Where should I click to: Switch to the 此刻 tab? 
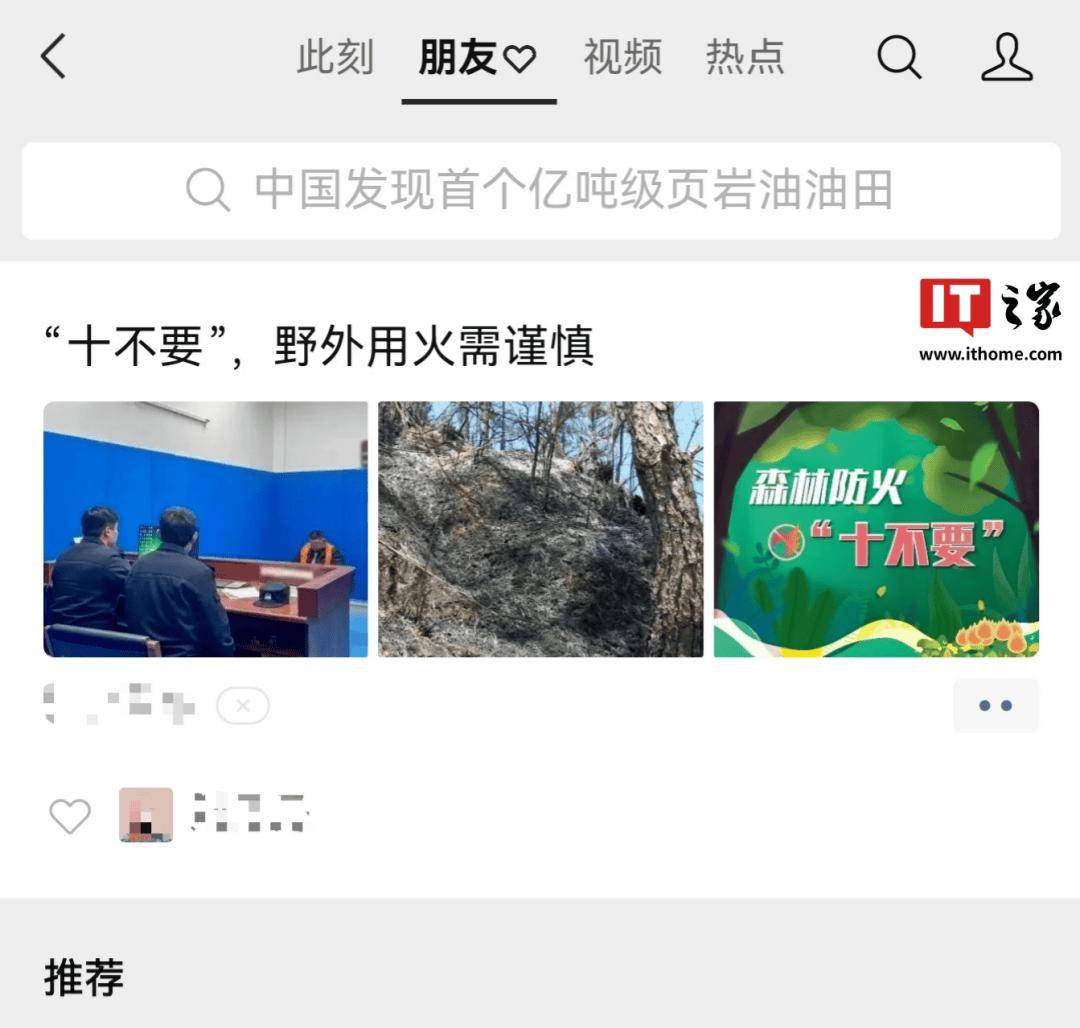(335, 57)
